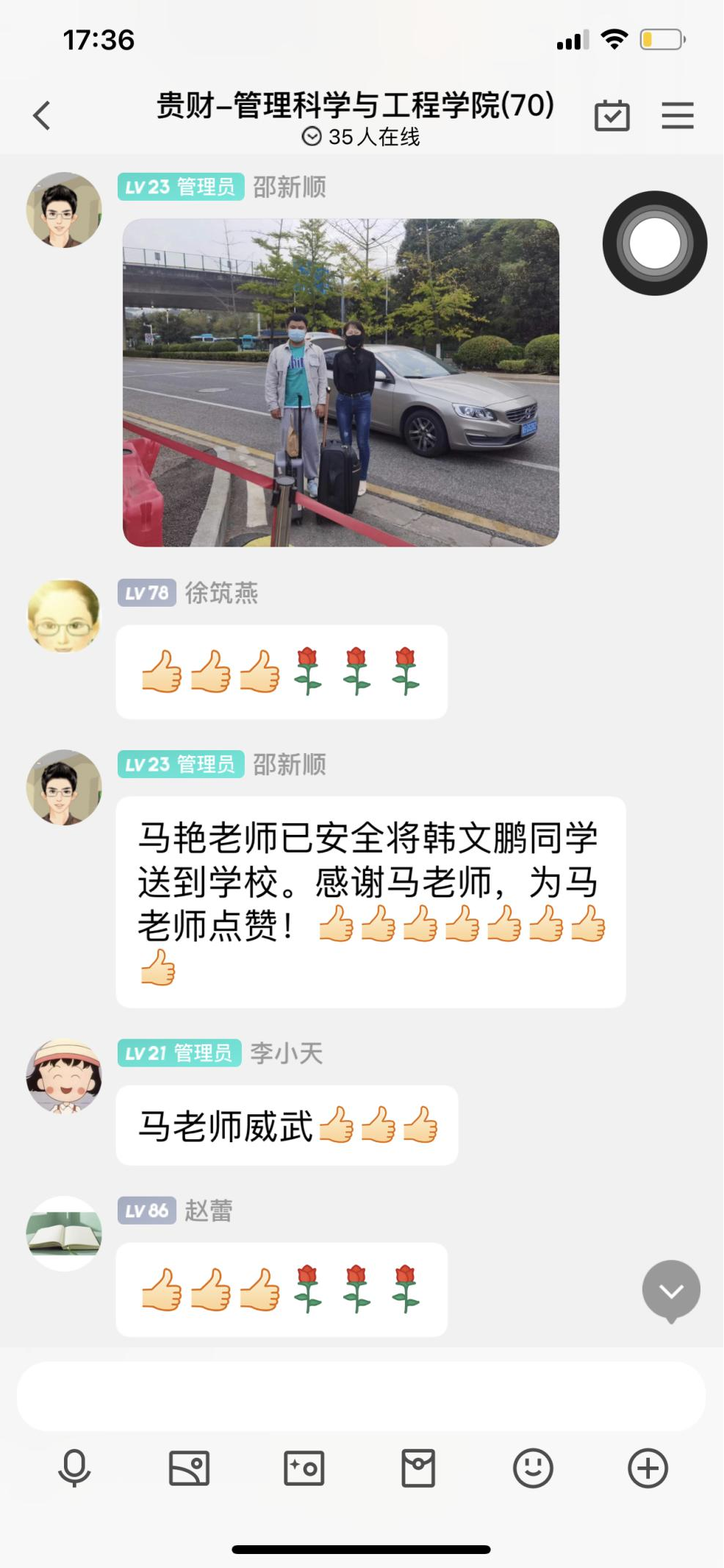Open the photo sent by 邵新顺

340,382
